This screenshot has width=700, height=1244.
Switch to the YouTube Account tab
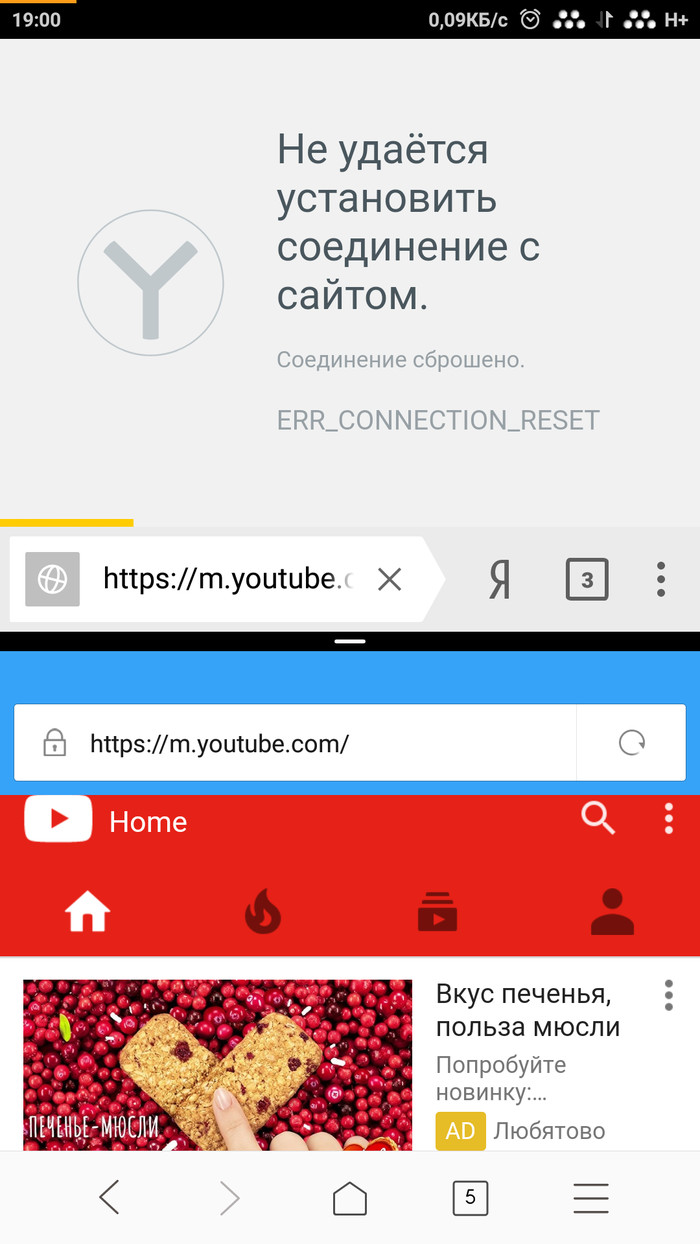coord(612,912)
